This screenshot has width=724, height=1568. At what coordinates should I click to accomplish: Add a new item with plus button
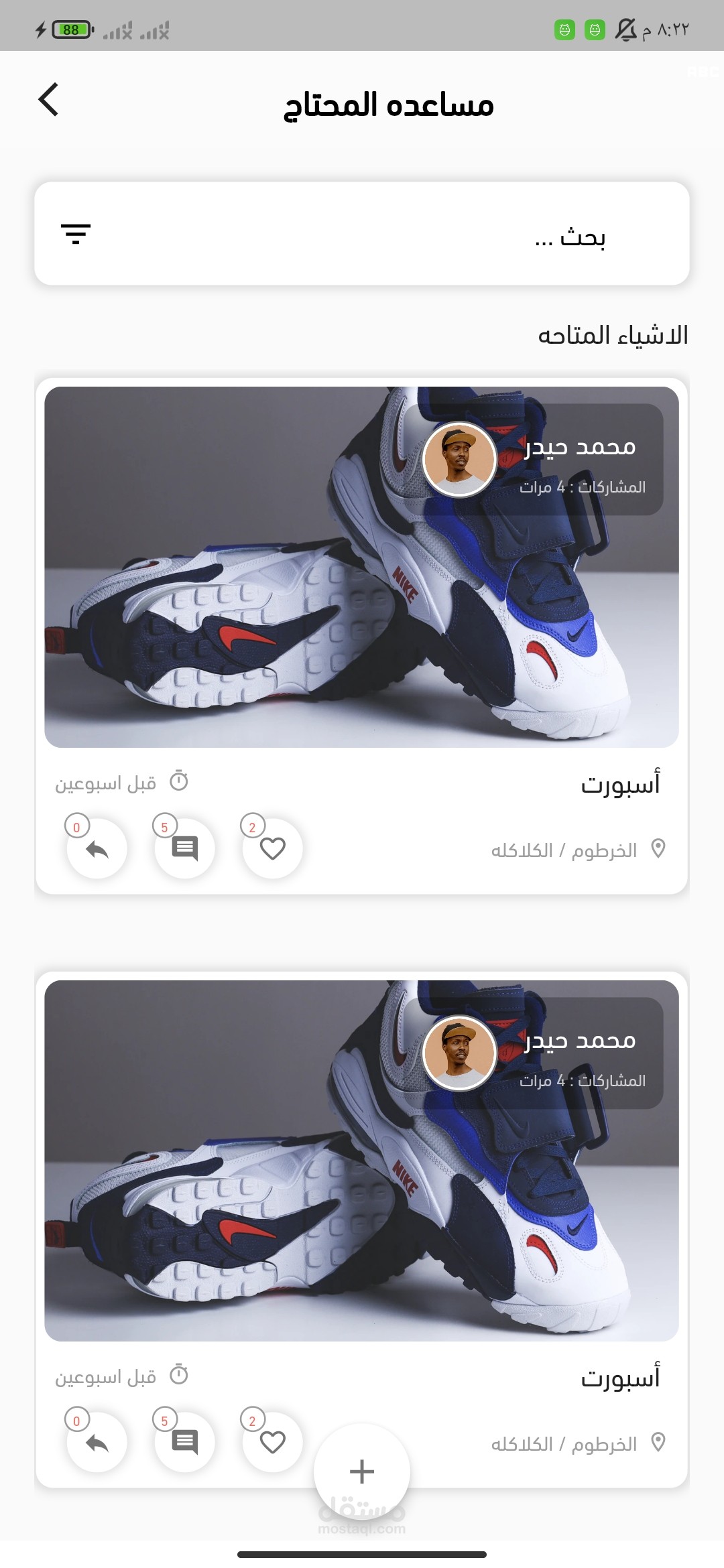362,1472
